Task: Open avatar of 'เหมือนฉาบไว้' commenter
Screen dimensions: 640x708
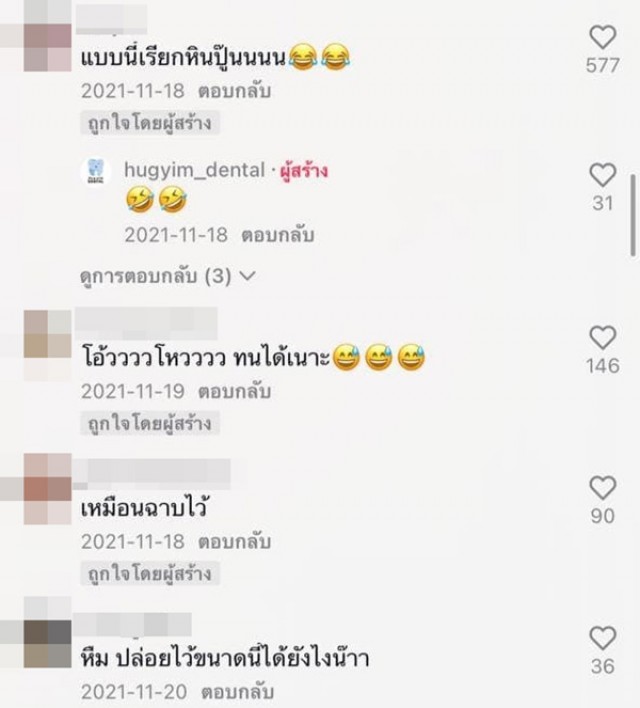Action: 48,478
